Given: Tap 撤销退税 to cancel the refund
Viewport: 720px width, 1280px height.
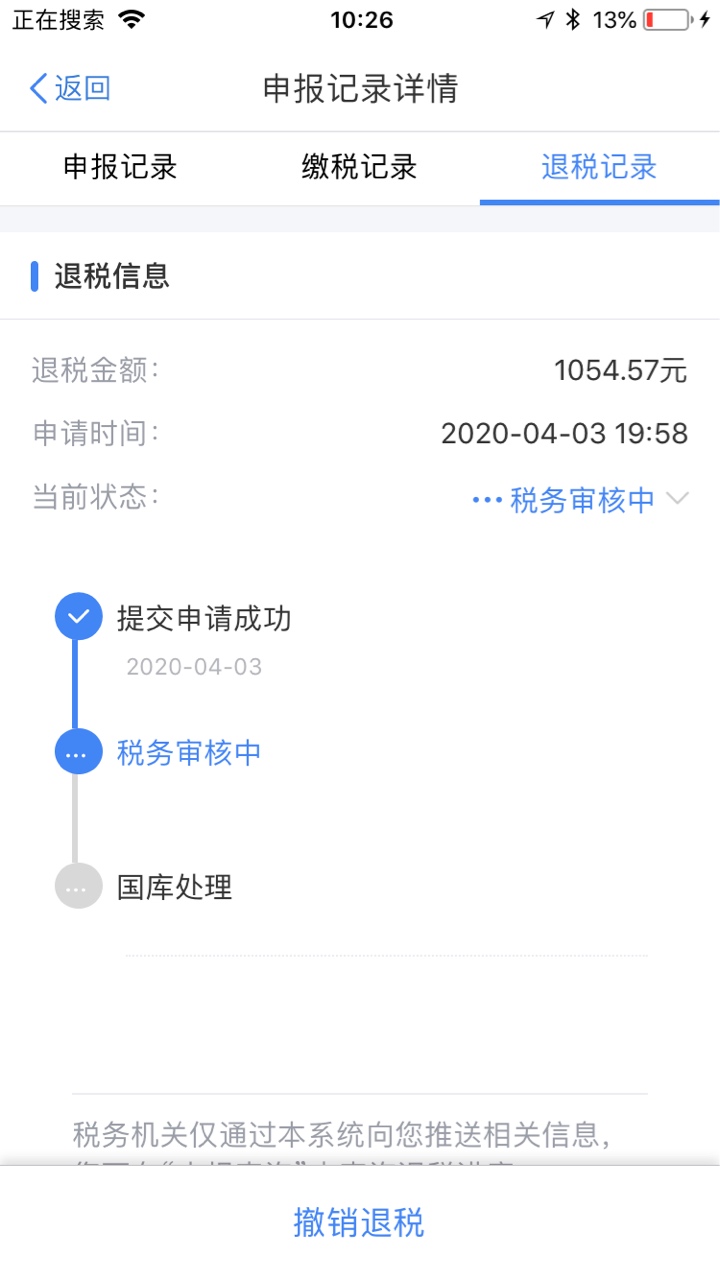Looking at the screenshot, I should [x=359, y=1222].
